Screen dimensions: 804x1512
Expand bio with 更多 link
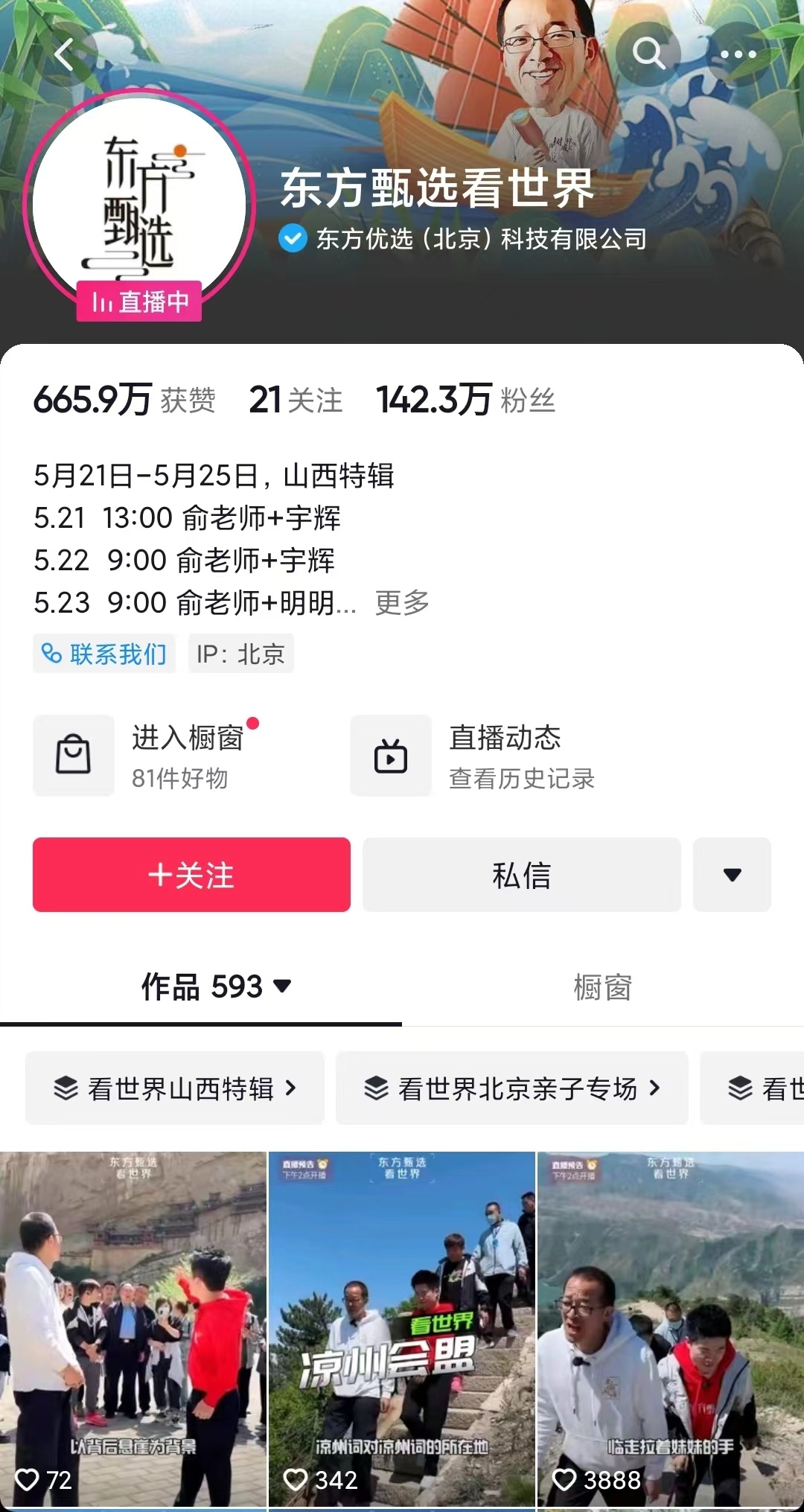pyautogui.click(x=402, y=602)
